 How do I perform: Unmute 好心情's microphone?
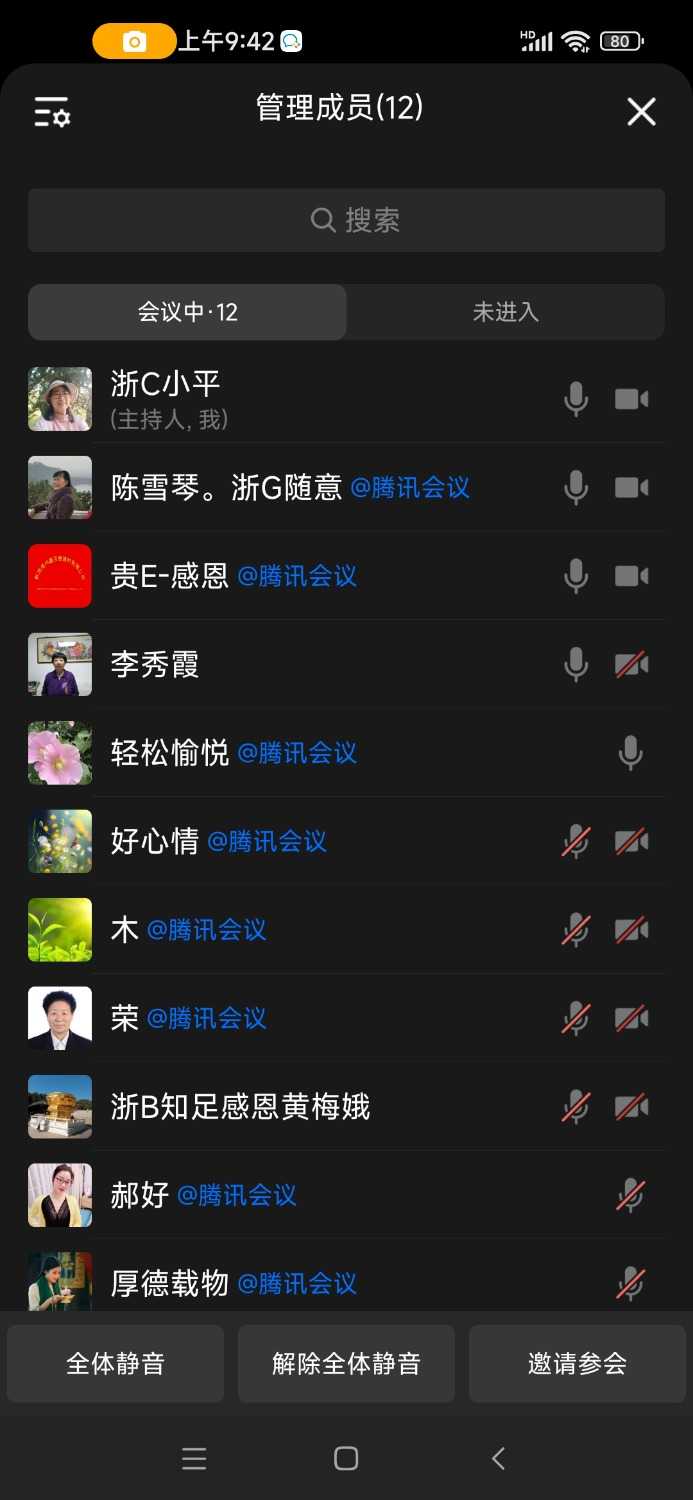click(x=576, y=842)
